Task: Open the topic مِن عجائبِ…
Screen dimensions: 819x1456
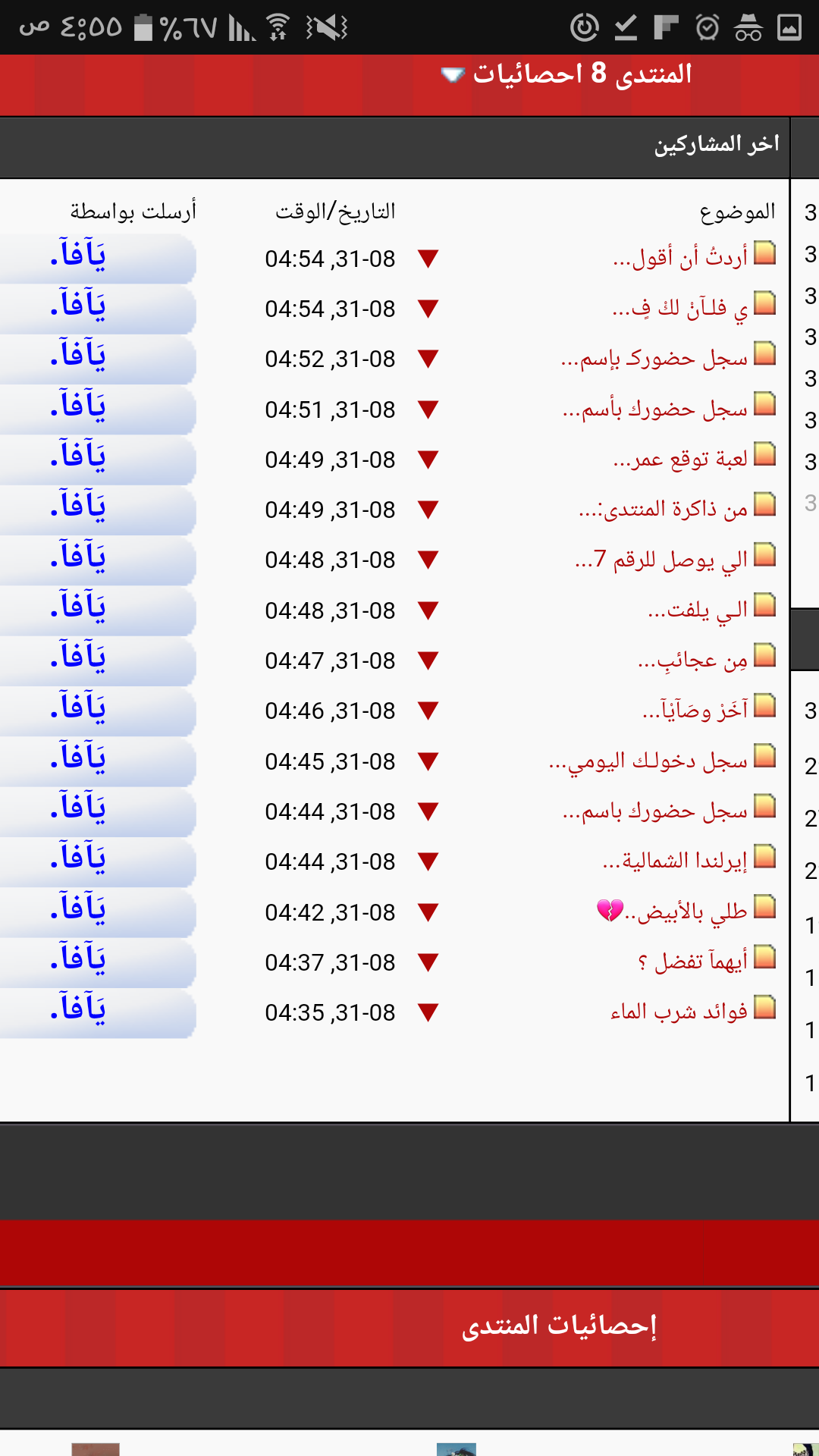Action: pyautogui.click(x=692, y=660)
